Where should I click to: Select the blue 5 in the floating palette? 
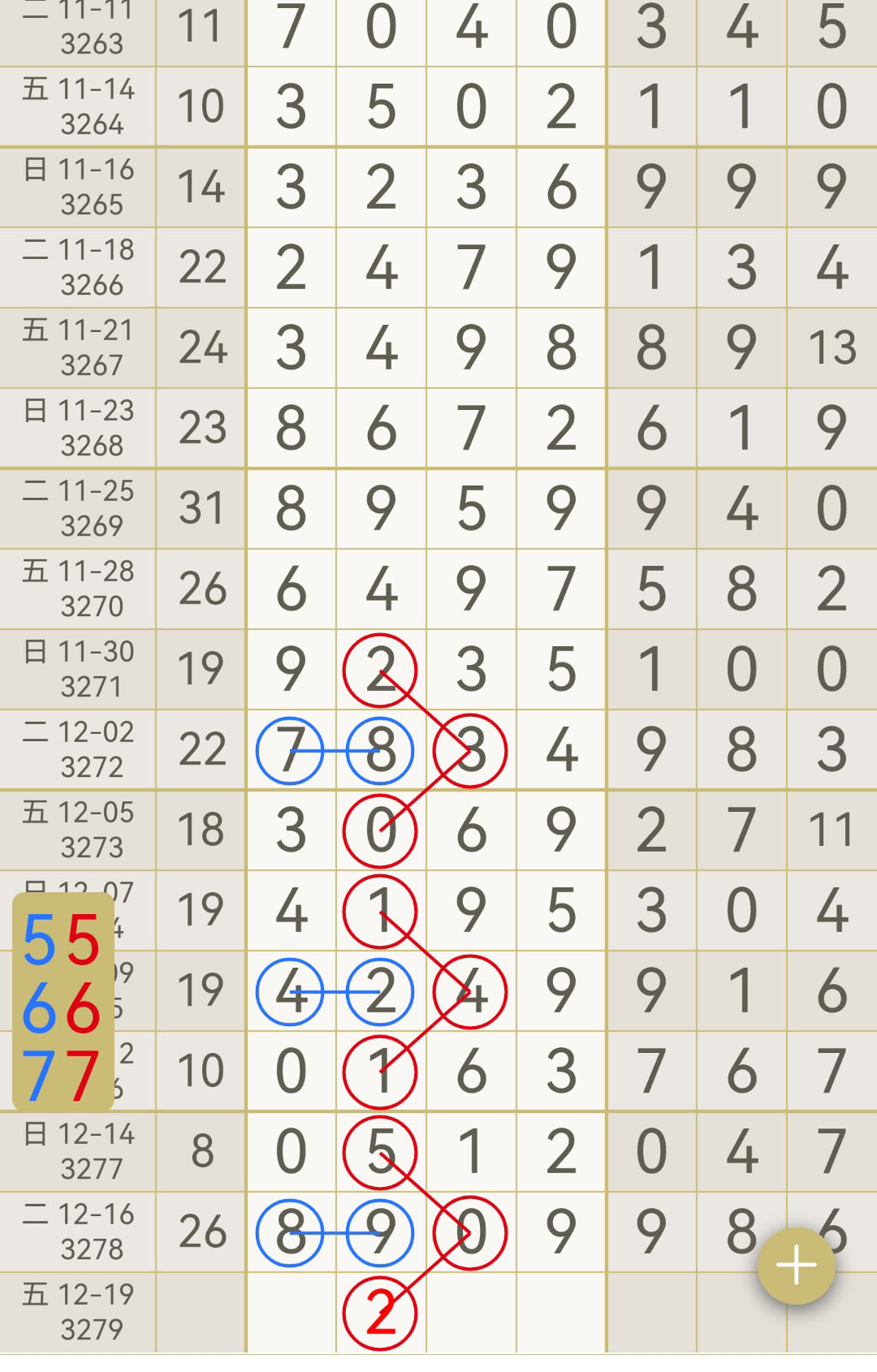click(x=39, y=941)
